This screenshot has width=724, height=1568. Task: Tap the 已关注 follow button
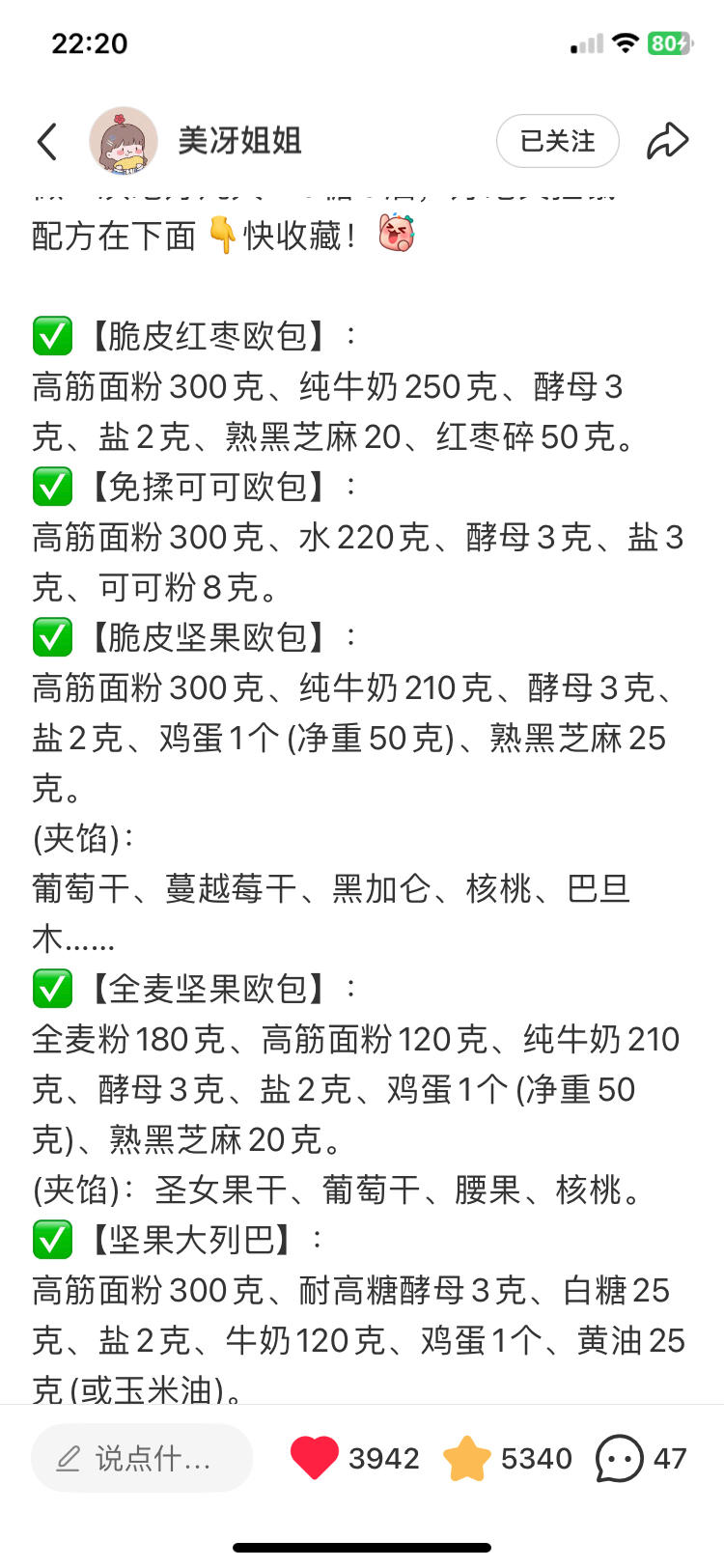point(557,141)
